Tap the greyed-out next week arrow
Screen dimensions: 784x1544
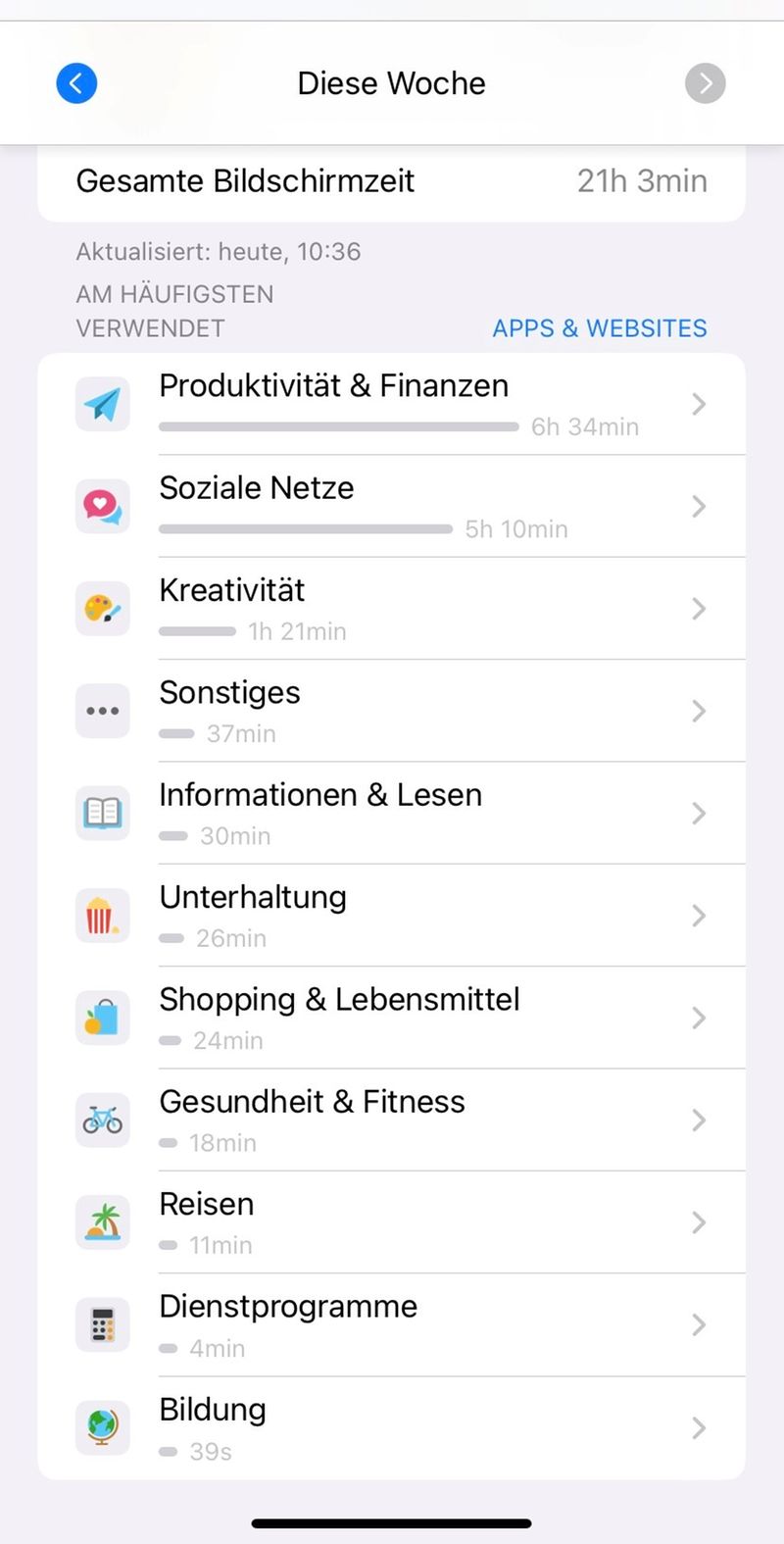[x=705, y=83]
